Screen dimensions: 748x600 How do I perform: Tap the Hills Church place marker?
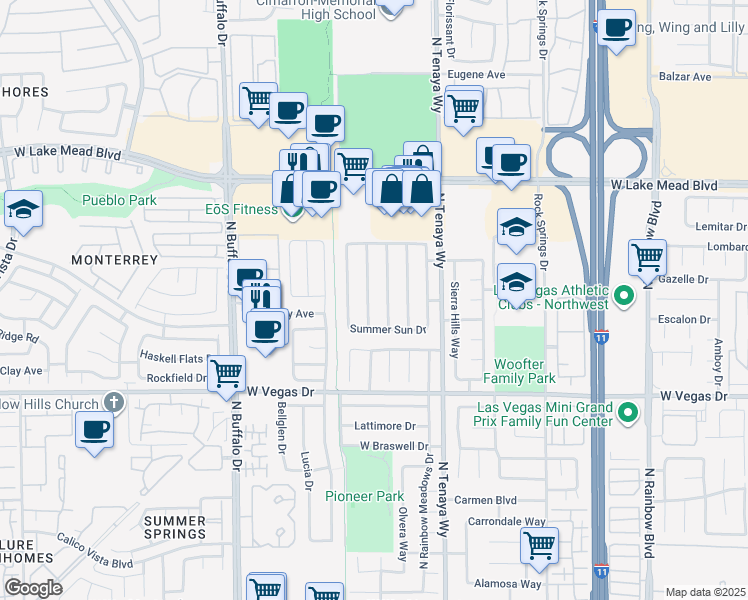[x=114, y=402]
